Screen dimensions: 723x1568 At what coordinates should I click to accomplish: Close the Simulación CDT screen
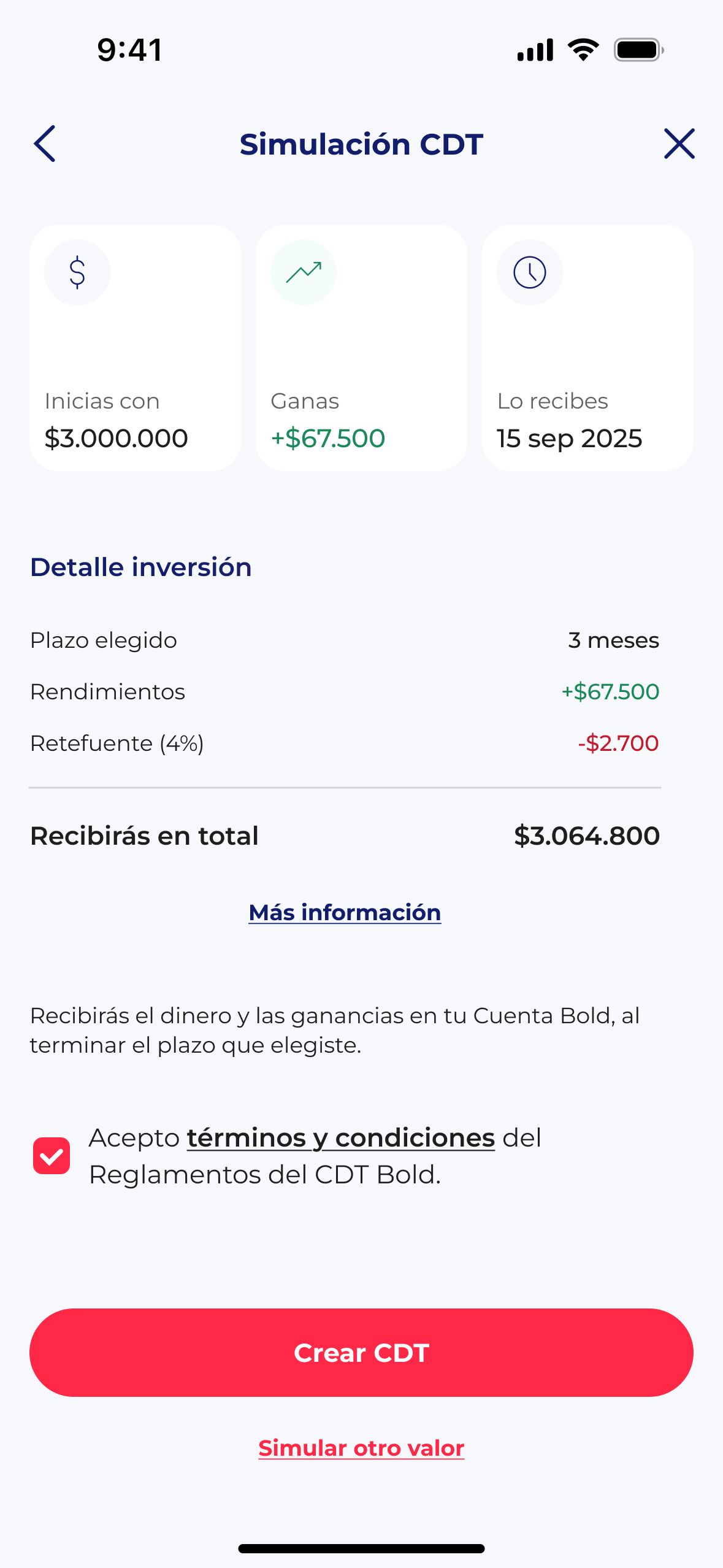[679, 144]
